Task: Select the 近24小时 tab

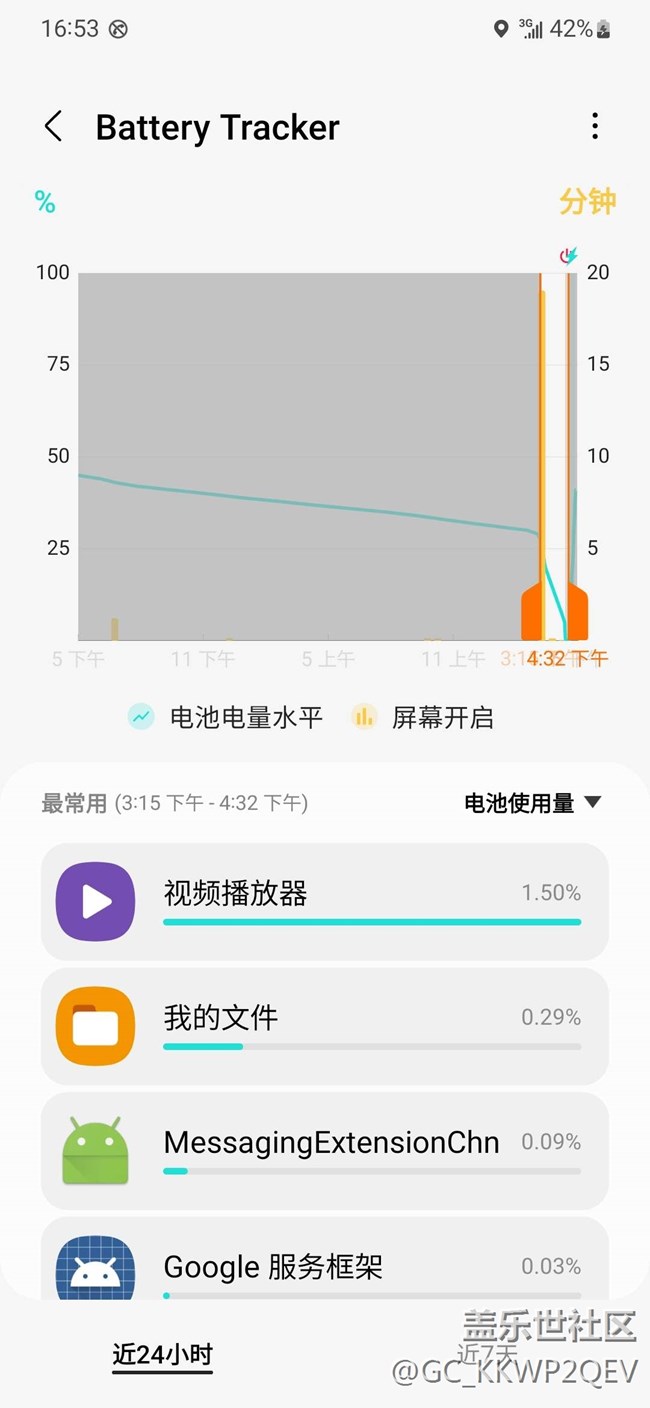Action: [162, 1355]
